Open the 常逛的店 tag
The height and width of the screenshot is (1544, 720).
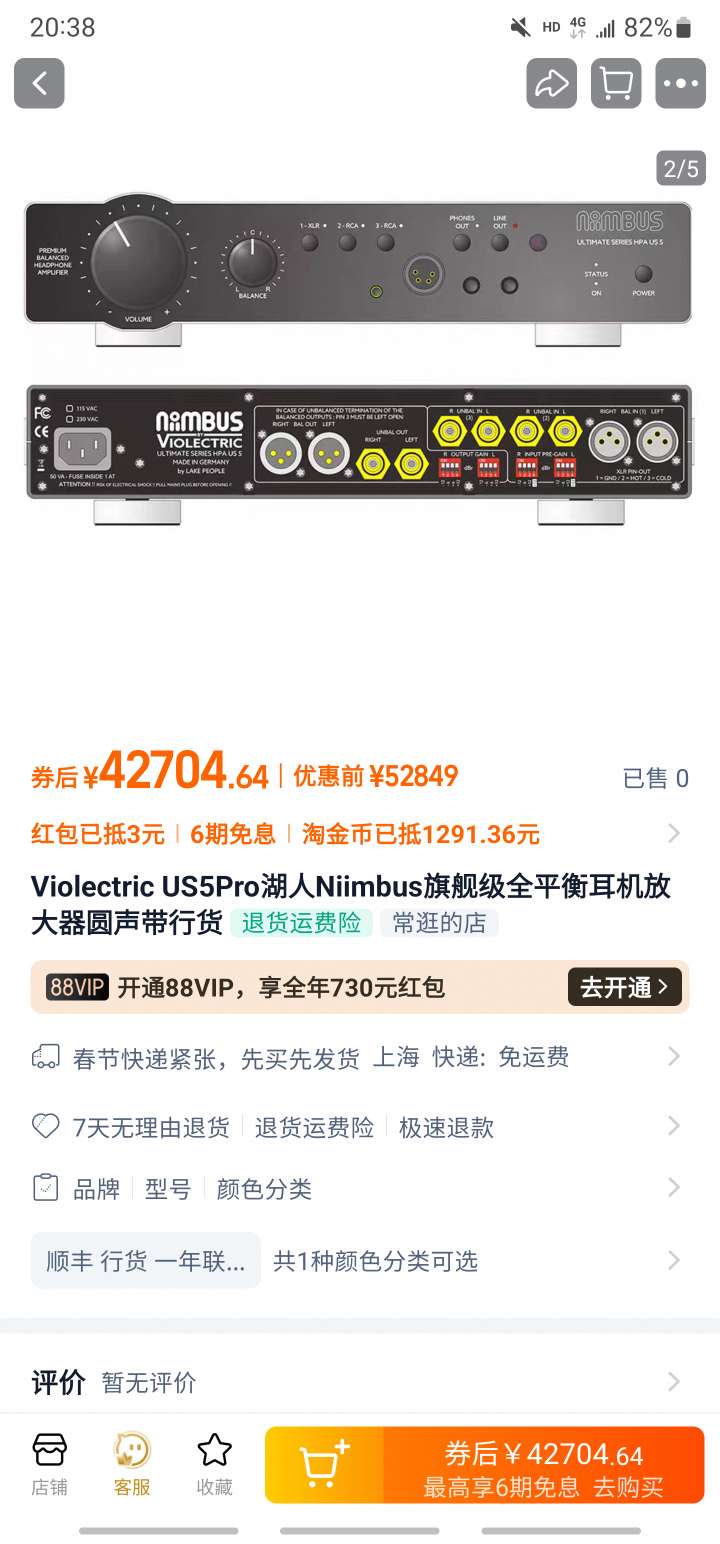[438, 922]
